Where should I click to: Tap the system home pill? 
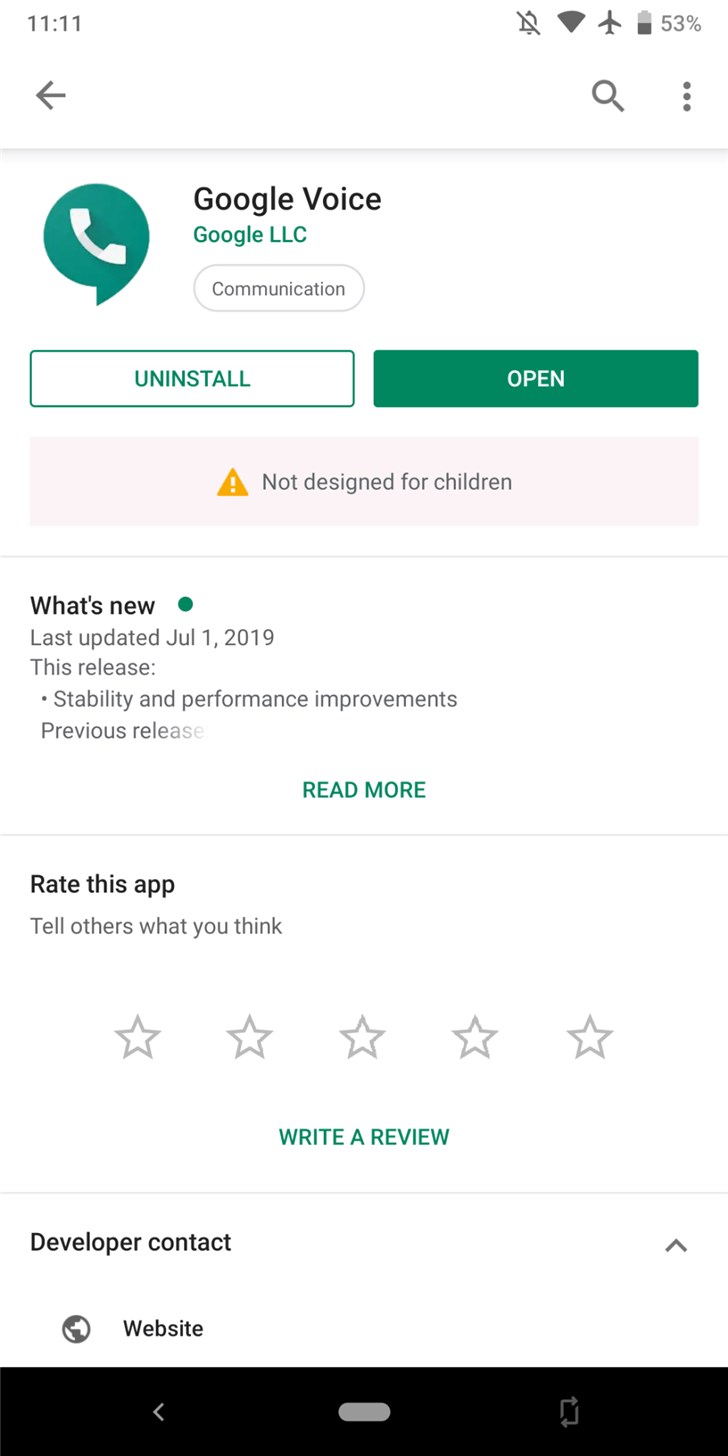tap(364, 1412)
